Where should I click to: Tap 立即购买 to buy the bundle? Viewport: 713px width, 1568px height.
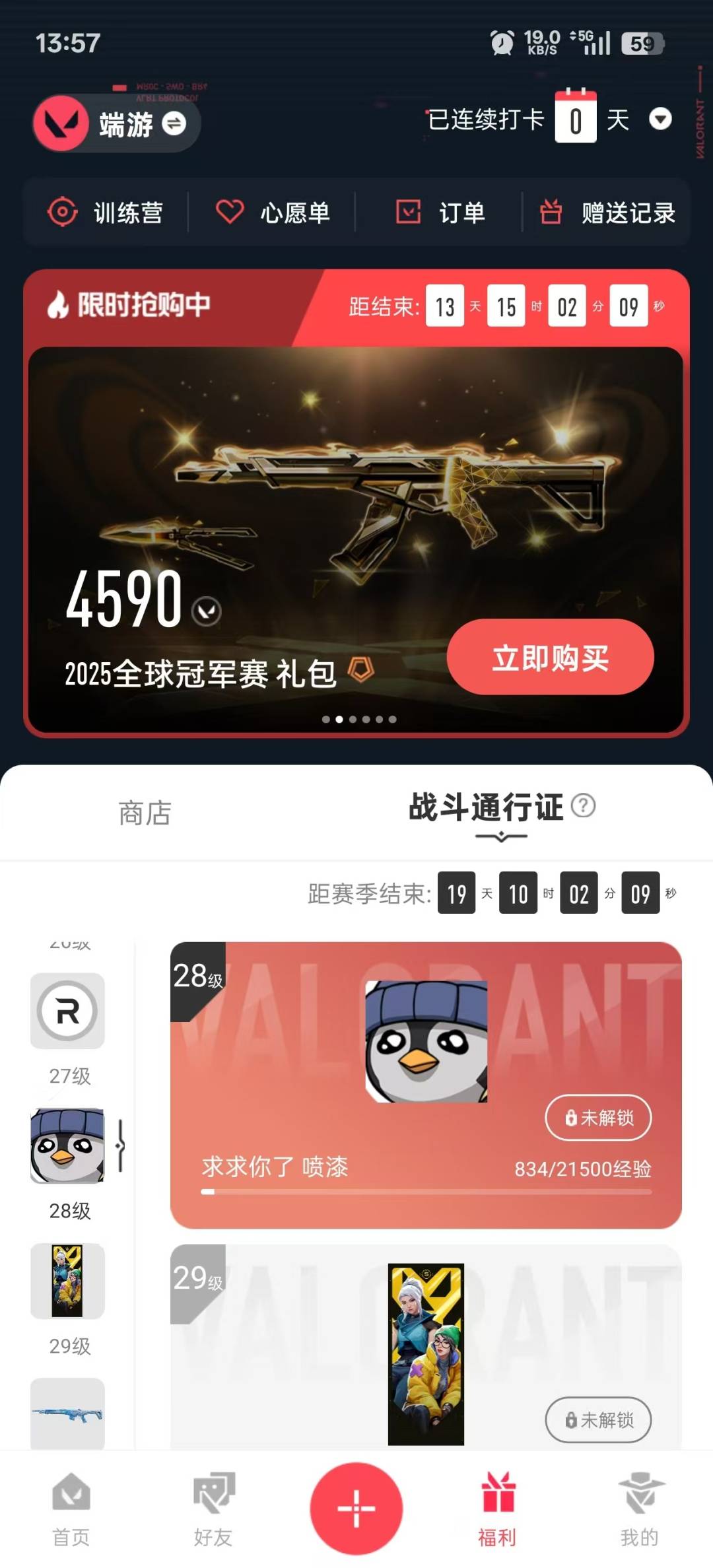(550, 657)
